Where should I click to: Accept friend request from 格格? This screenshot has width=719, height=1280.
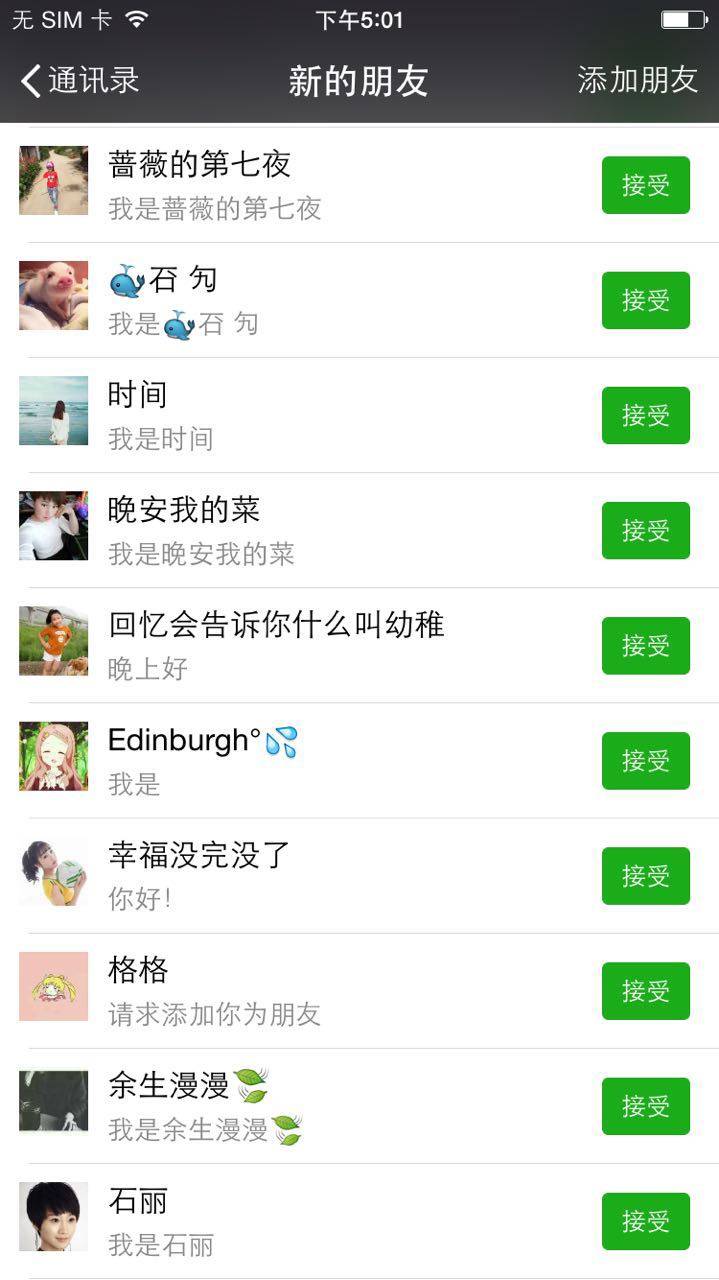click(645, 990)
